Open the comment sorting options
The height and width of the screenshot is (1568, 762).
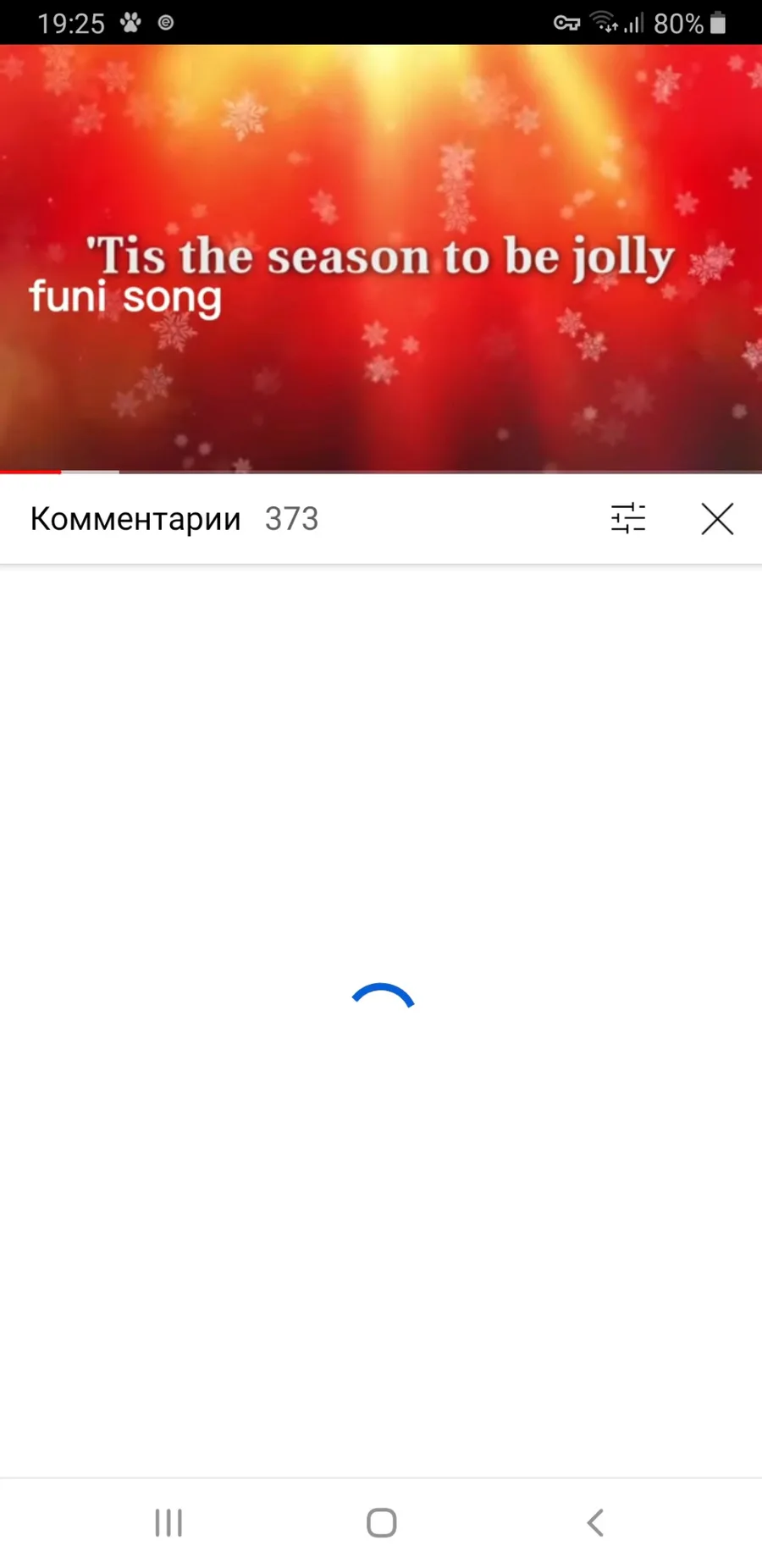[x=628, y=518]
